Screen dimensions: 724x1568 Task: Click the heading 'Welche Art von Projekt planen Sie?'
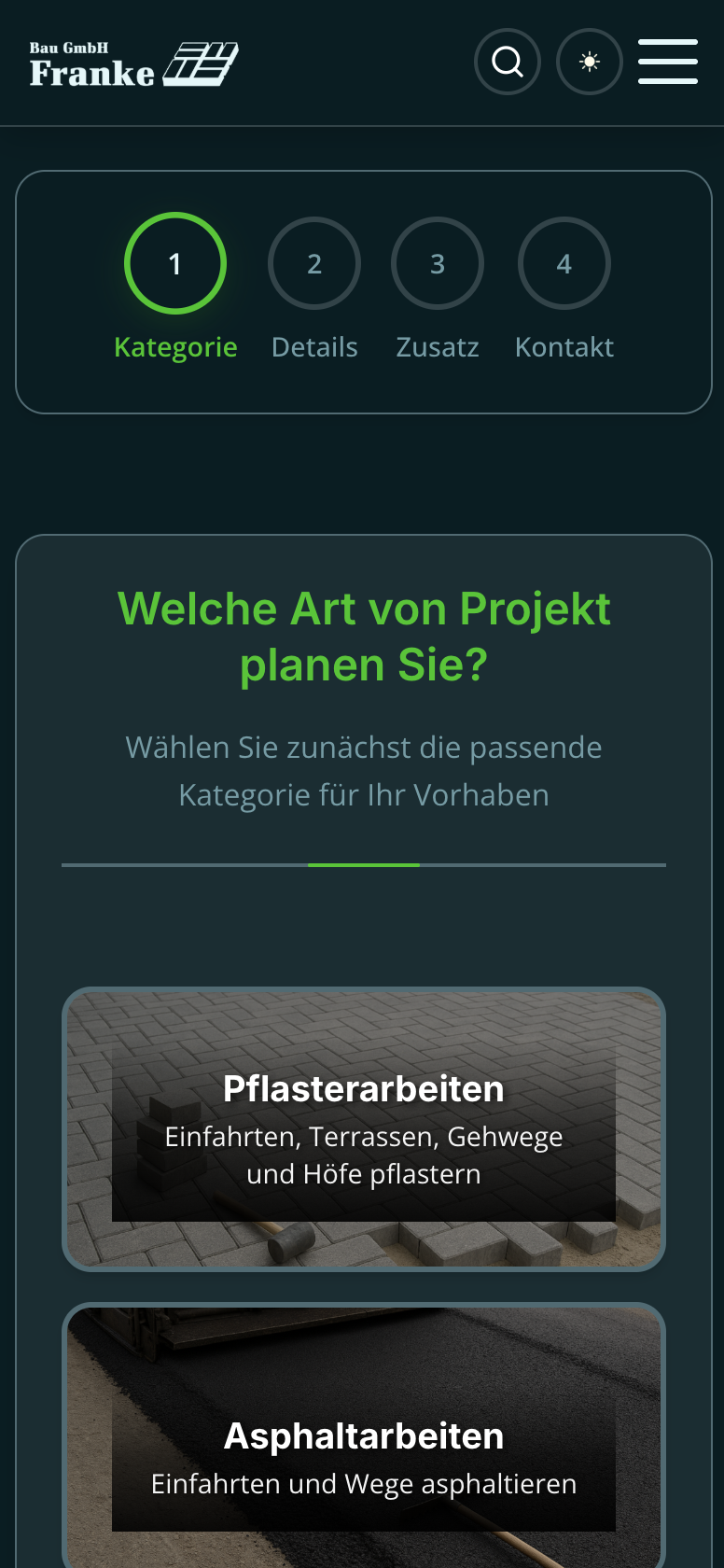pos(364,636)
